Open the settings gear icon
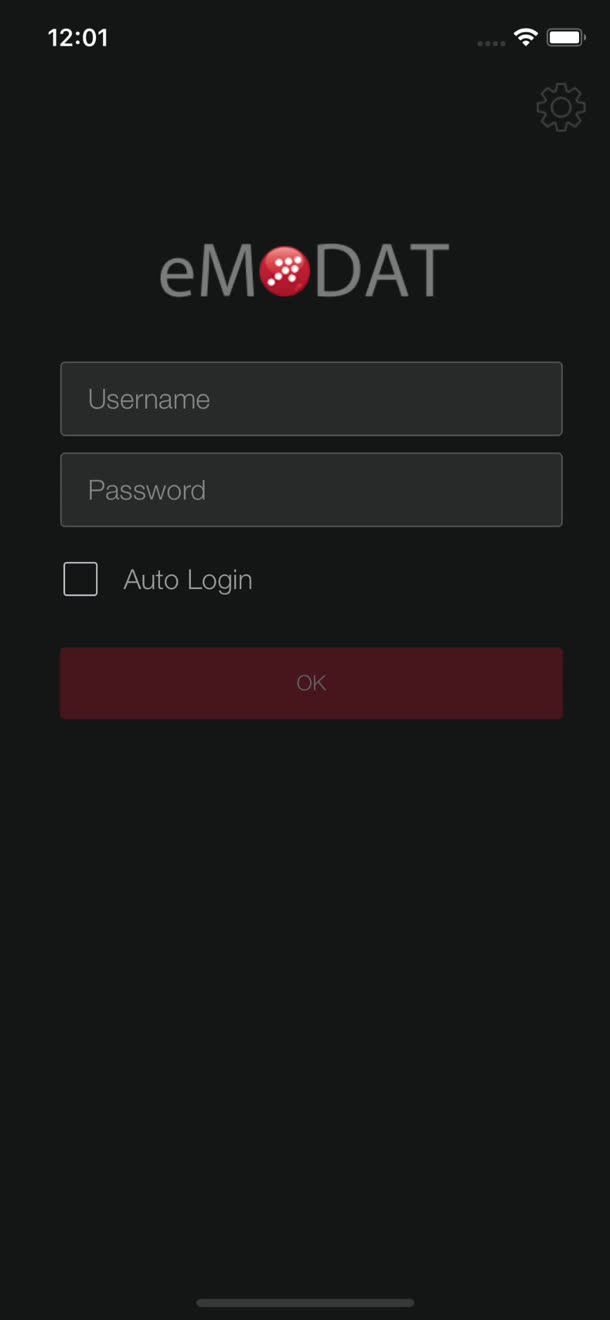 [561, 107]
